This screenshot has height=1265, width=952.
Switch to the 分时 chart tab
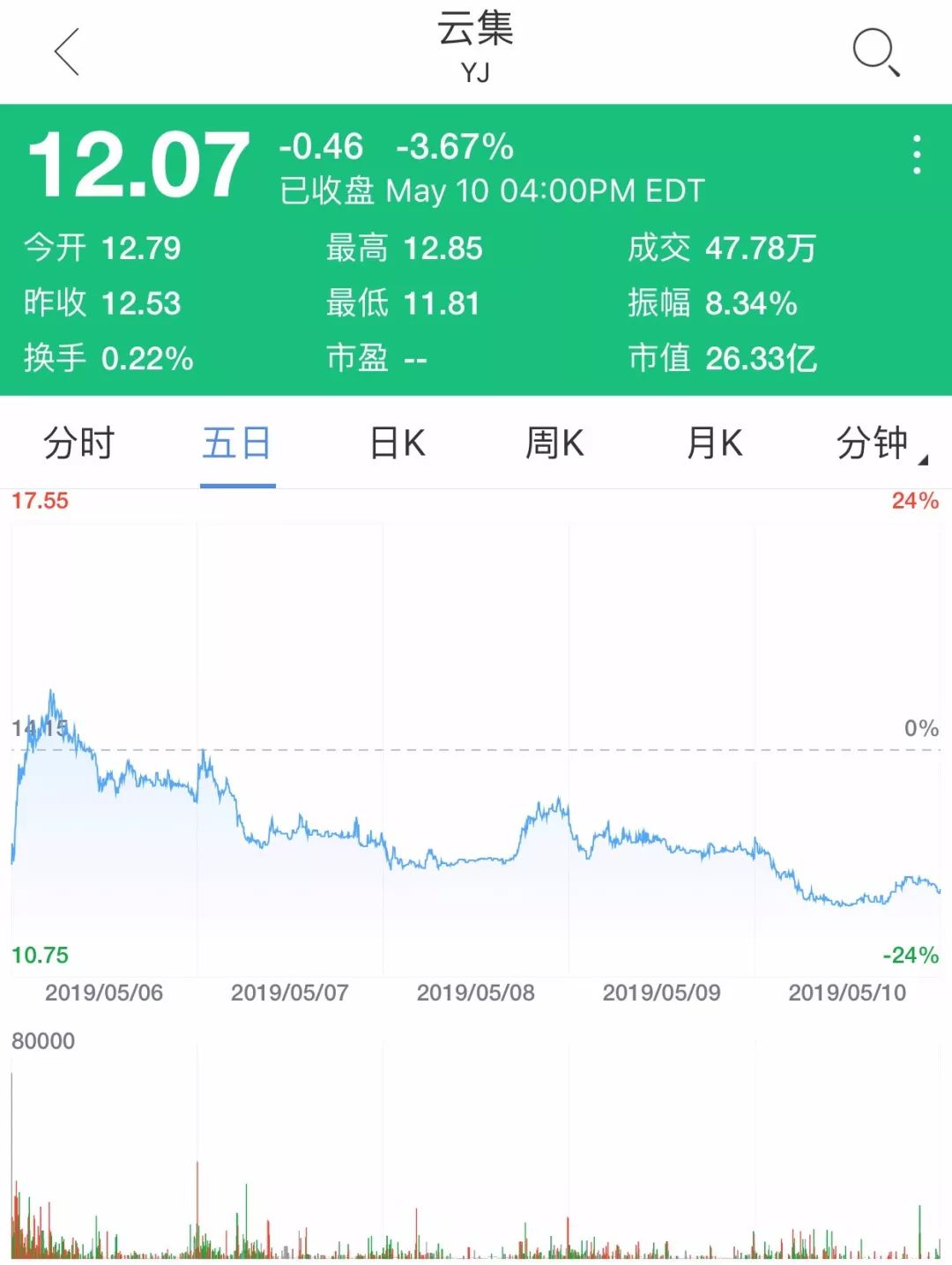click(78, 443)
